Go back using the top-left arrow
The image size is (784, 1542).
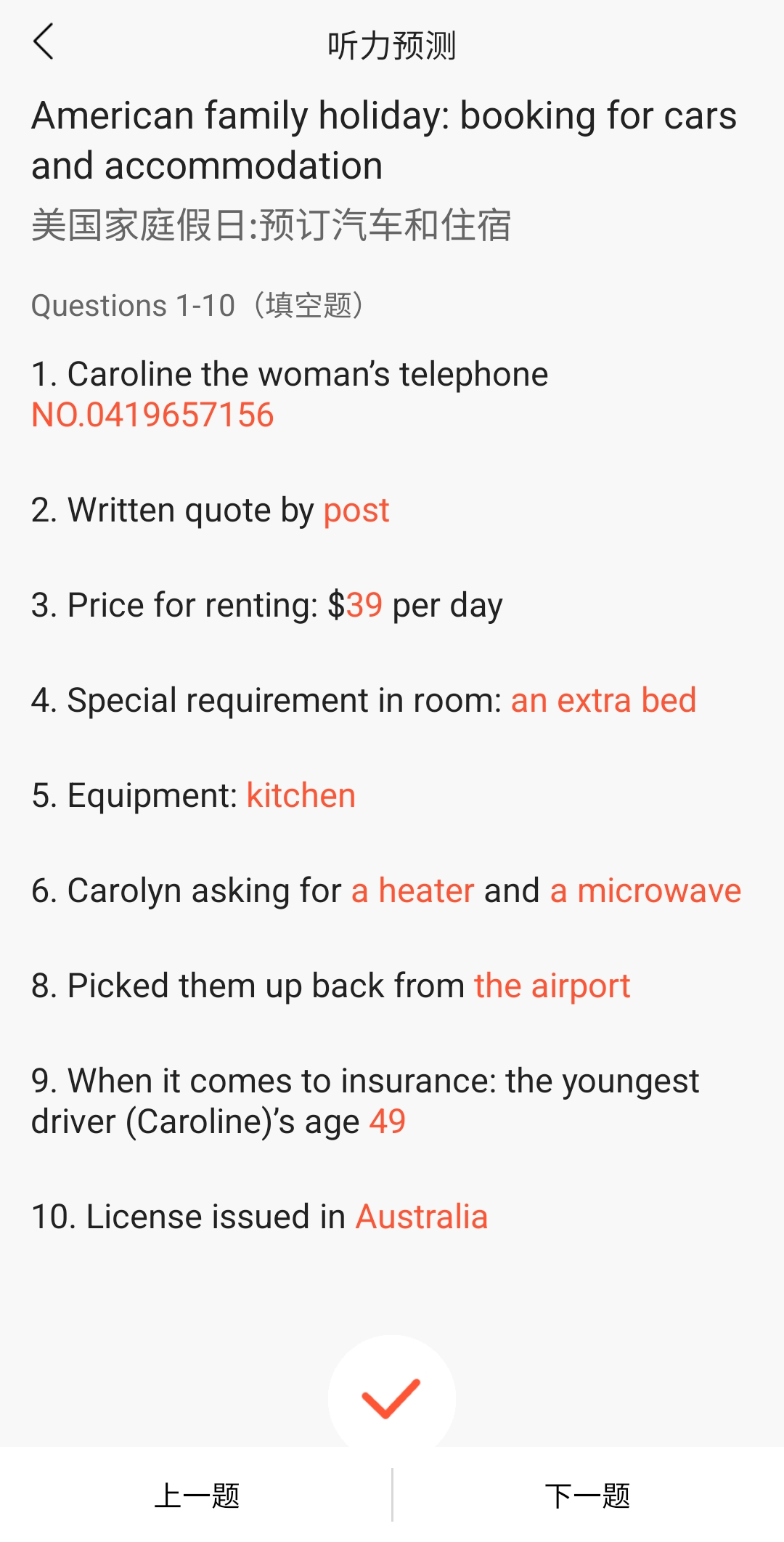point(44,42)
